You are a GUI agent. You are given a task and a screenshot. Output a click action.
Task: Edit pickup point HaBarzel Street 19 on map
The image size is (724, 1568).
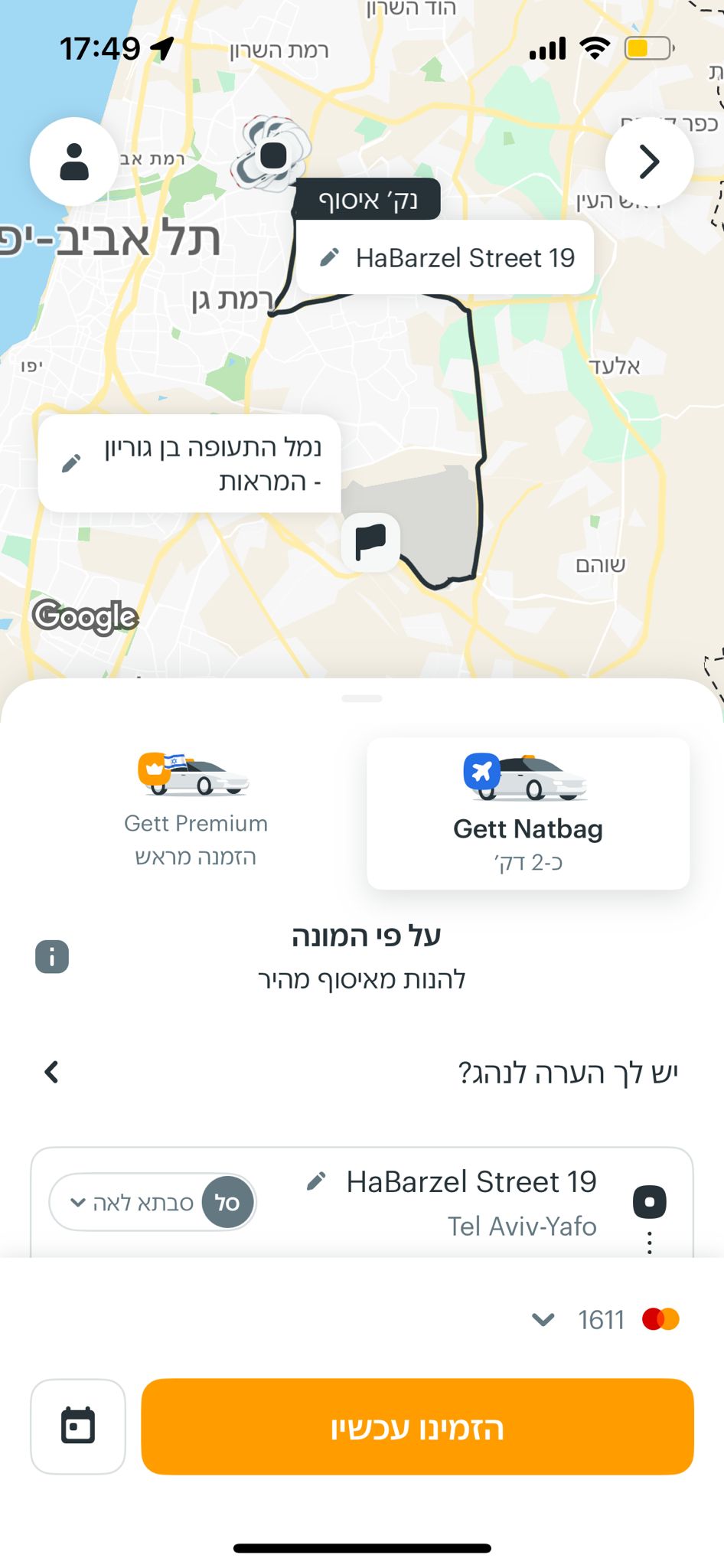(x=445, y=258)
